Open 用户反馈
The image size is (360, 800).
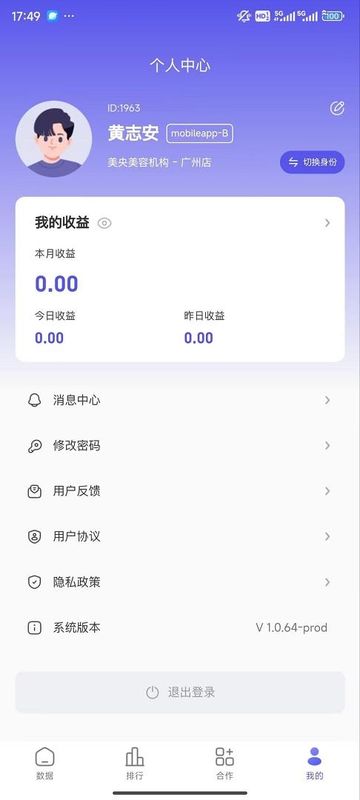(x=180, y=491)
